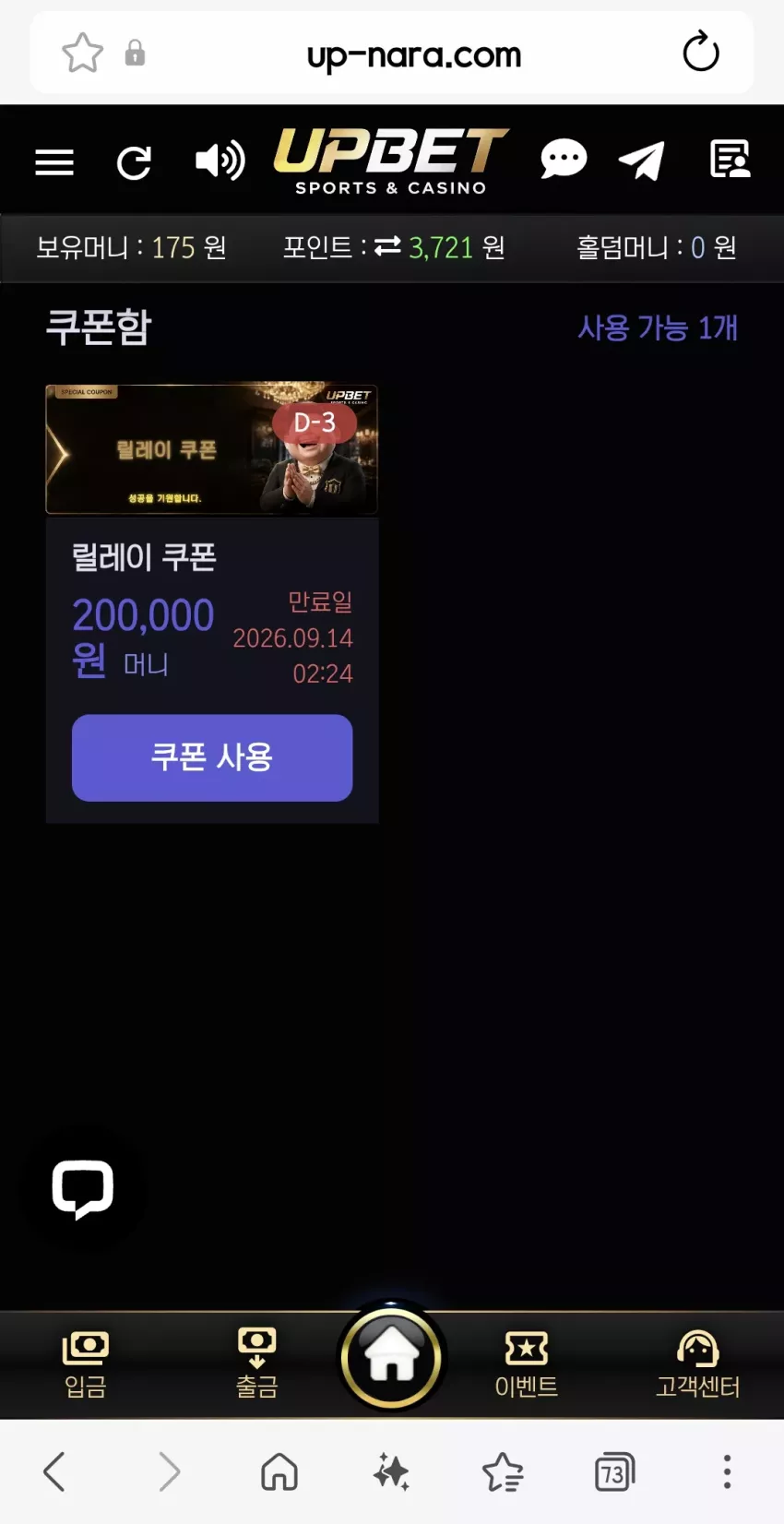Bookmark the page with the star icon
Viewport: 784px width, 1524px height.
[82, 53]
